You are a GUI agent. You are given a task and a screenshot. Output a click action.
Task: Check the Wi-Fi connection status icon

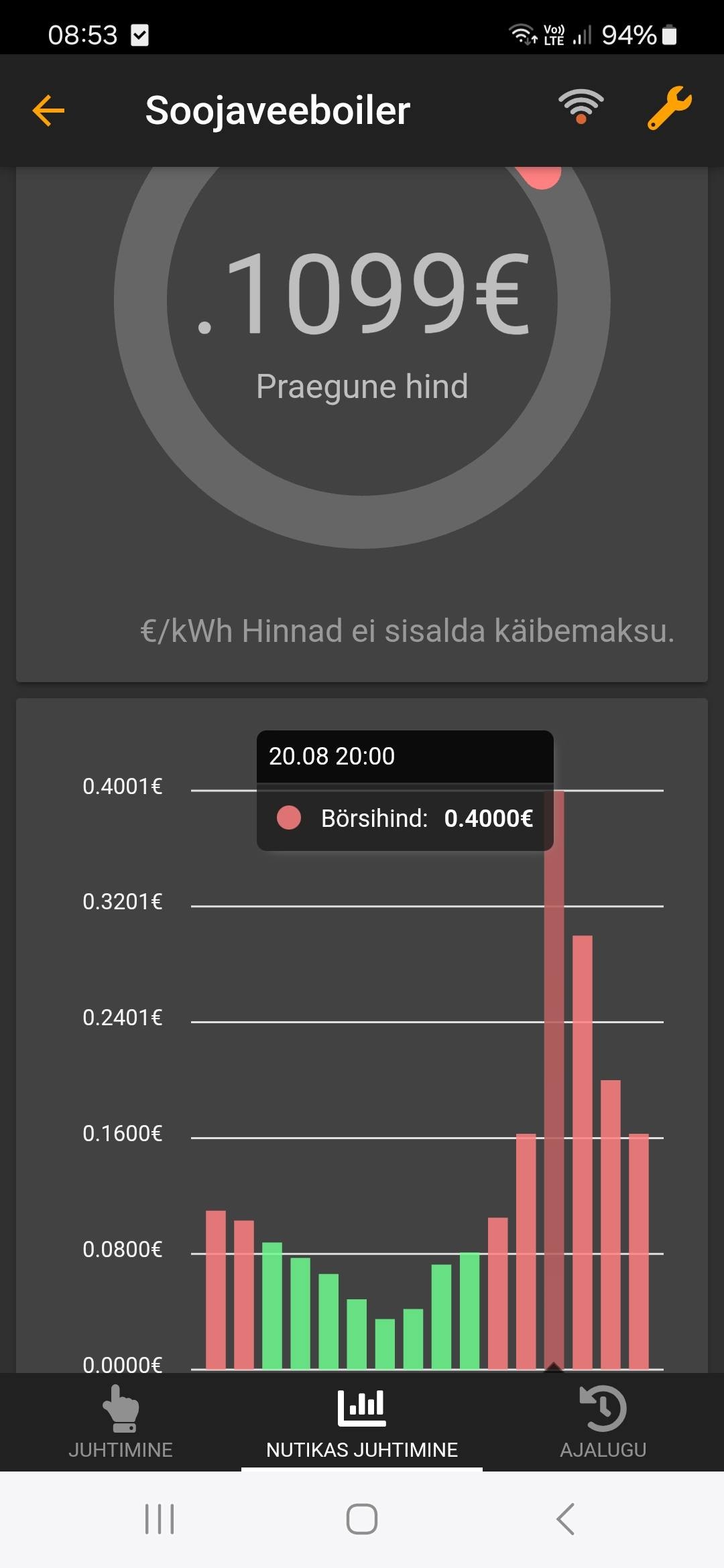pos(581,107)
